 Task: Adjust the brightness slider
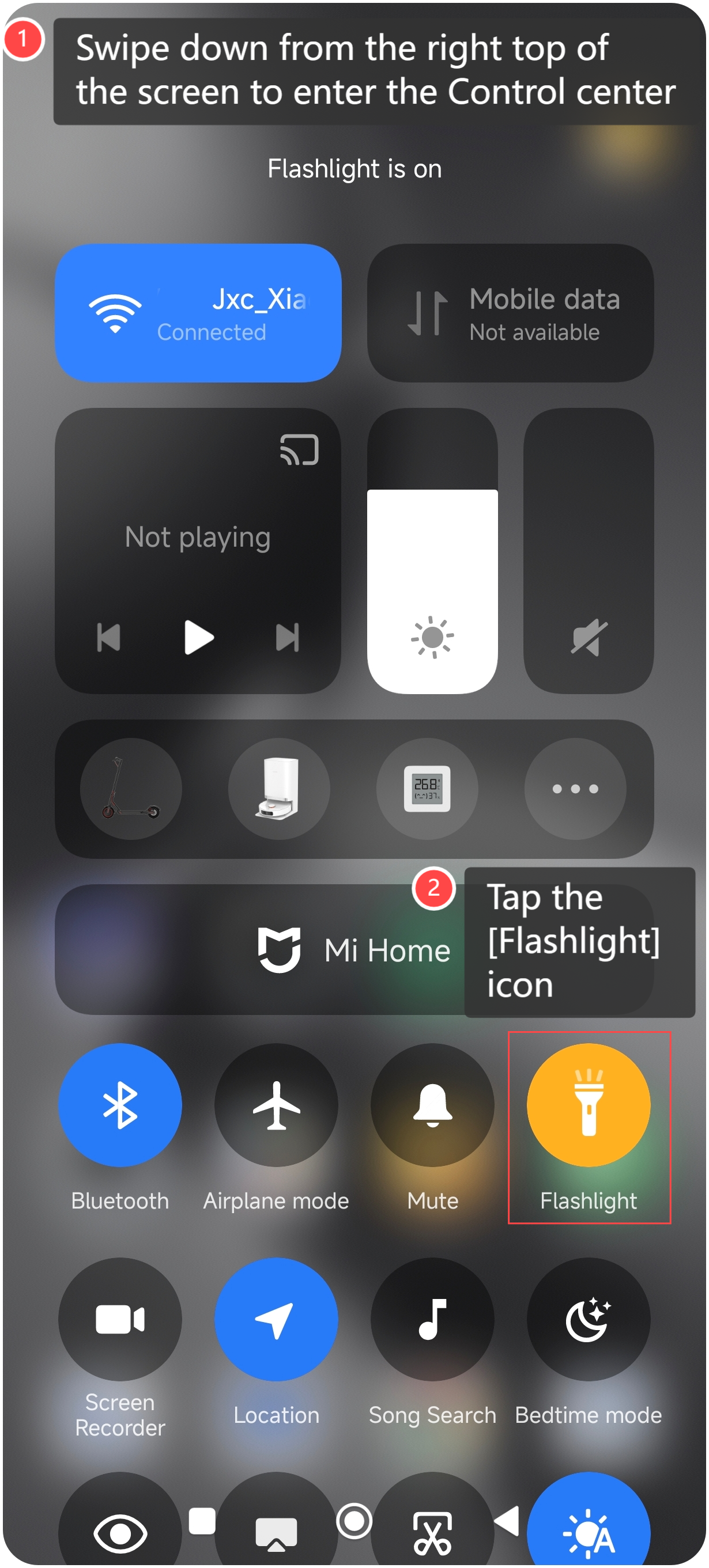(432, 551)
